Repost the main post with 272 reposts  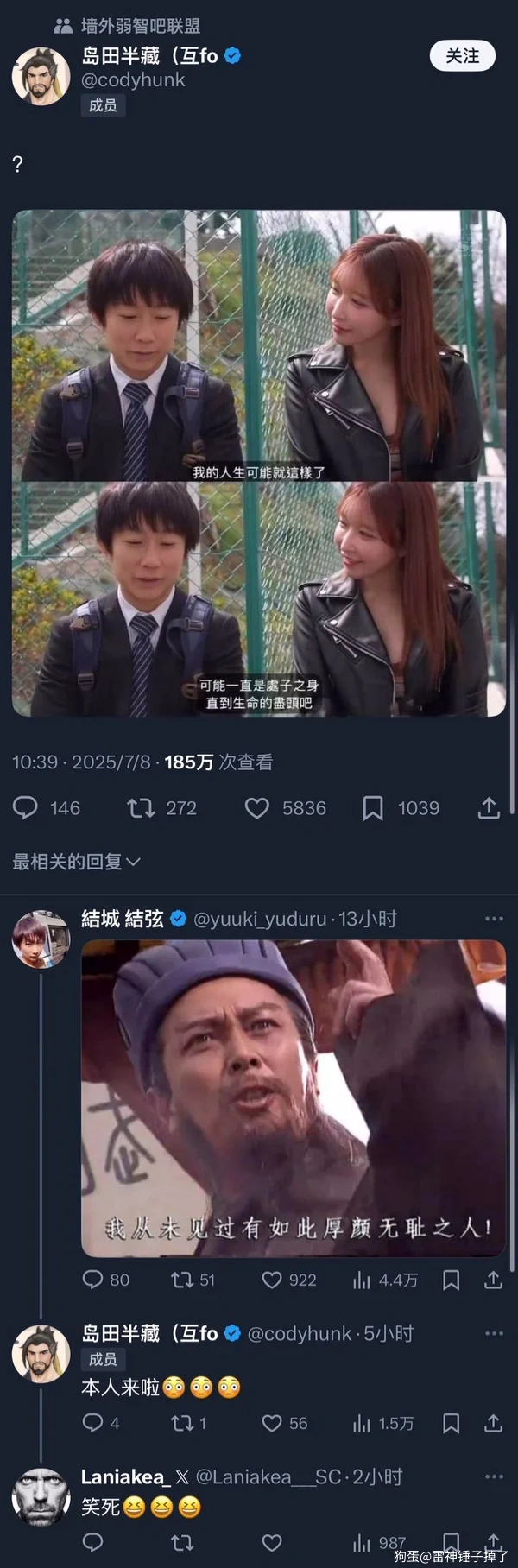point(140,808)
